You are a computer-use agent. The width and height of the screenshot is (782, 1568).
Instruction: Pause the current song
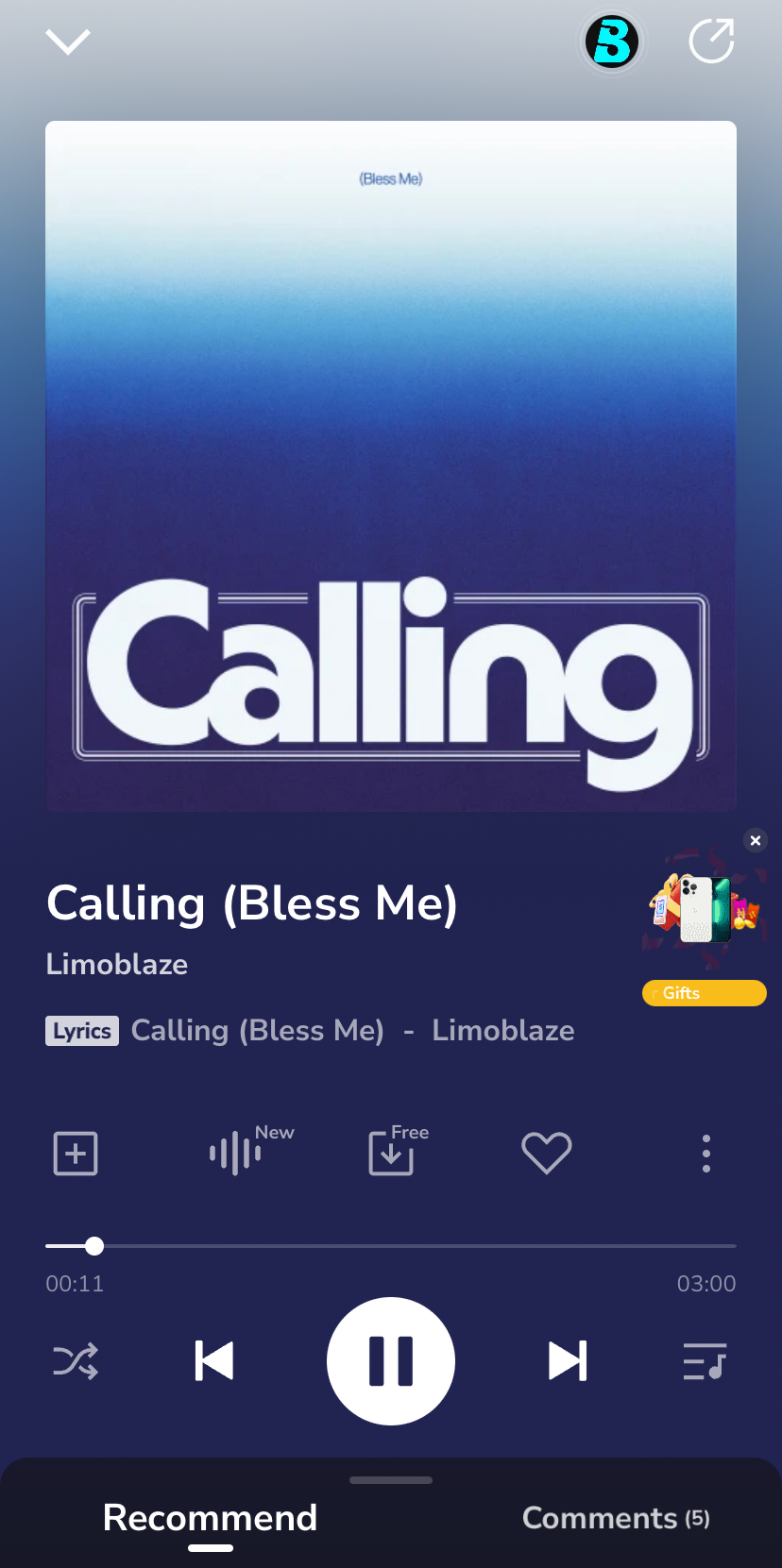(x=391, y=1361)
